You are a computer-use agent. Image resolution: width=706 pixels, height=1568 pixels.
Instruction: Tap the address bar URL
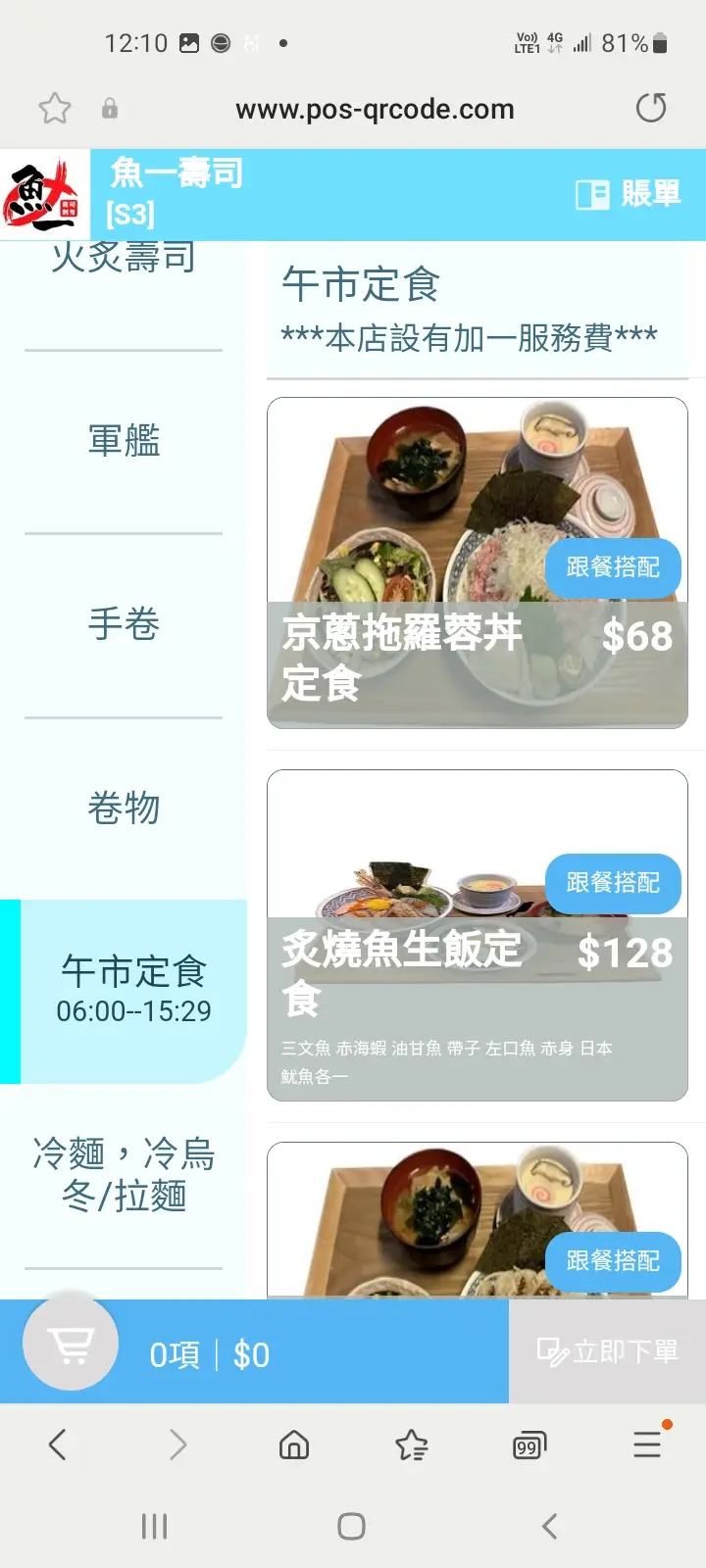375,109
